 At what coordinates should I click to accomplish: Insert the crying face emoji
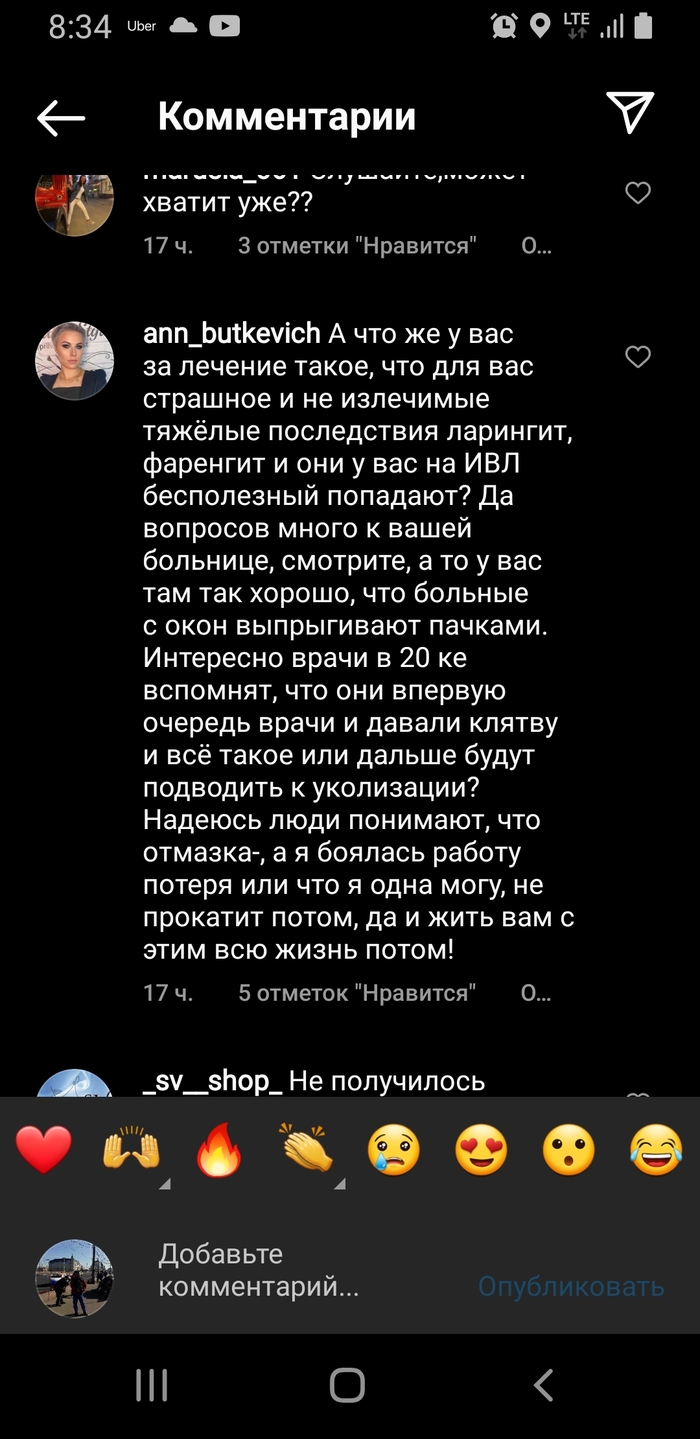click(394, 1150)
